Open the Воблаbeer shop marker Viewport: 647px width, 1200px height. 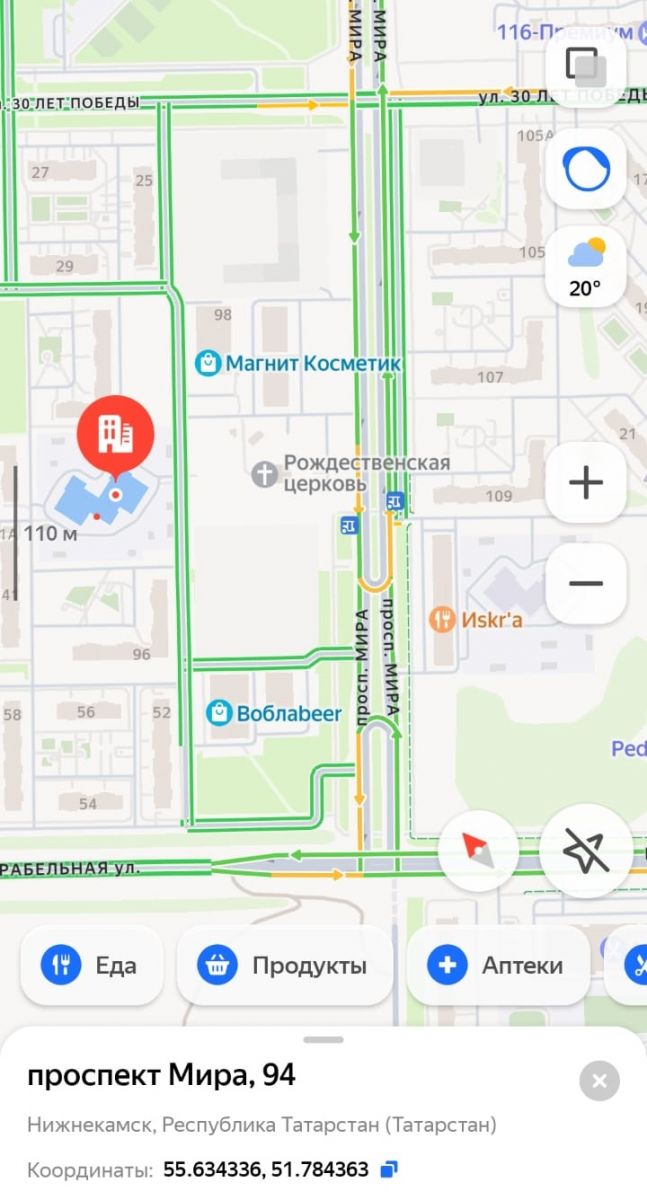219,713
